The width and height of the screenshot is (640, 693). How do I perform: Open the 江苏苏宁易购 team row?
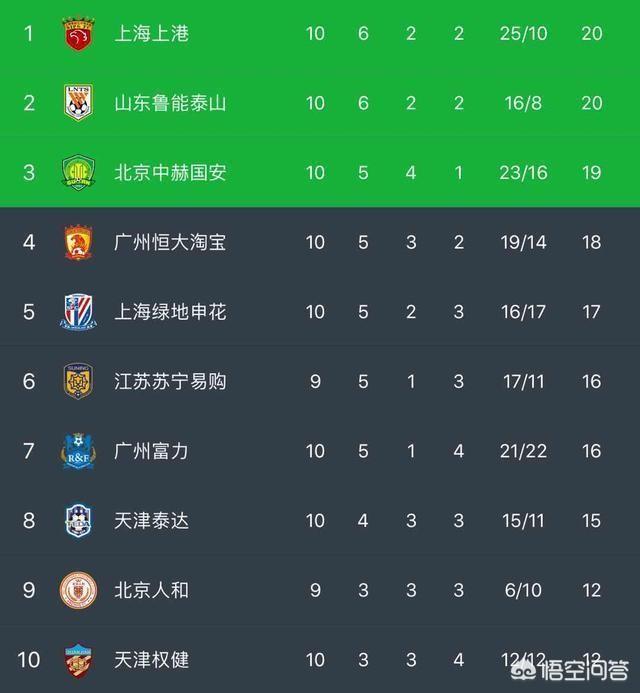[320, 381]
